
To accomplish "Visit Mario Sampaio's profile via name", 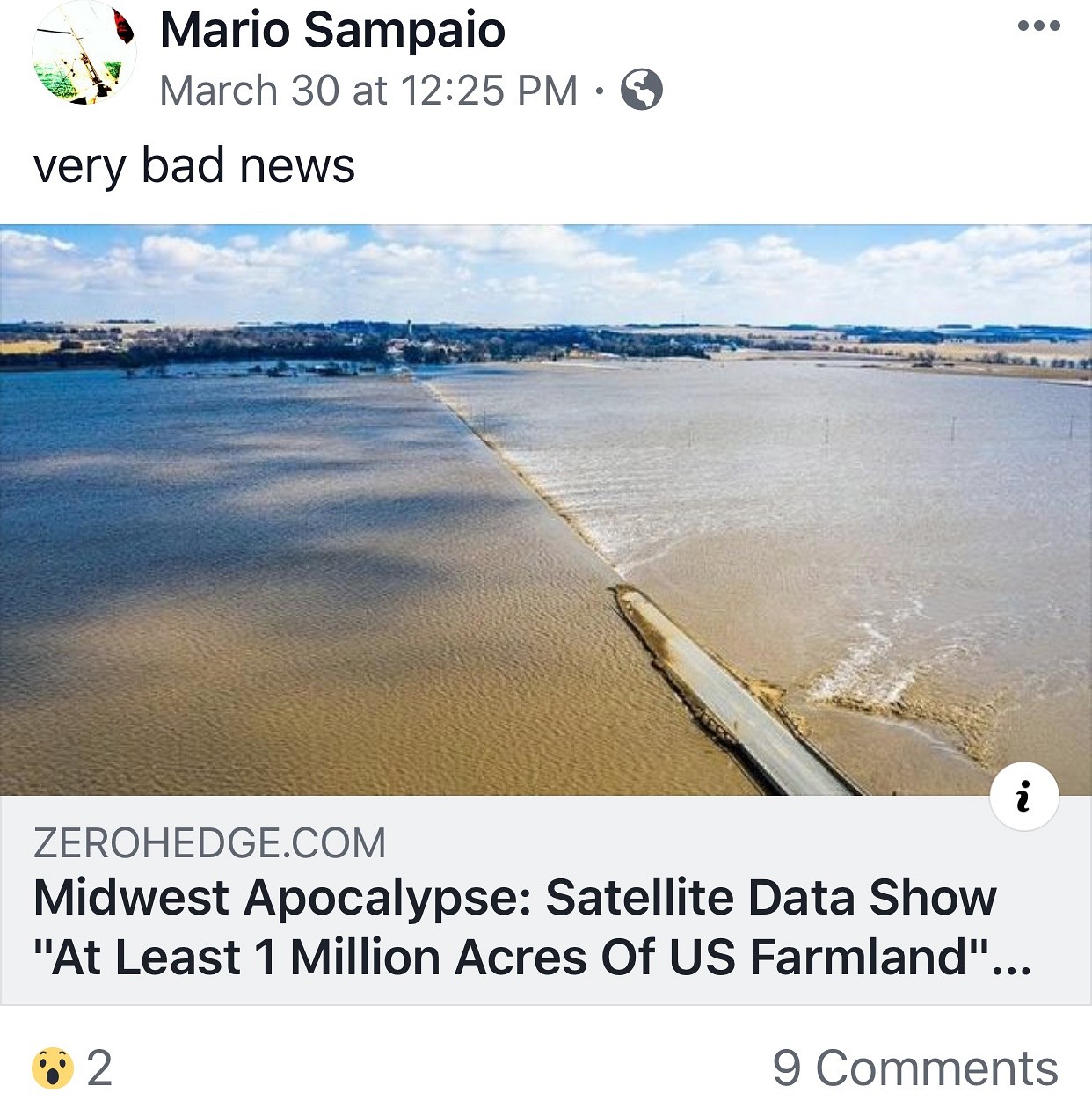I will (332, 29).
